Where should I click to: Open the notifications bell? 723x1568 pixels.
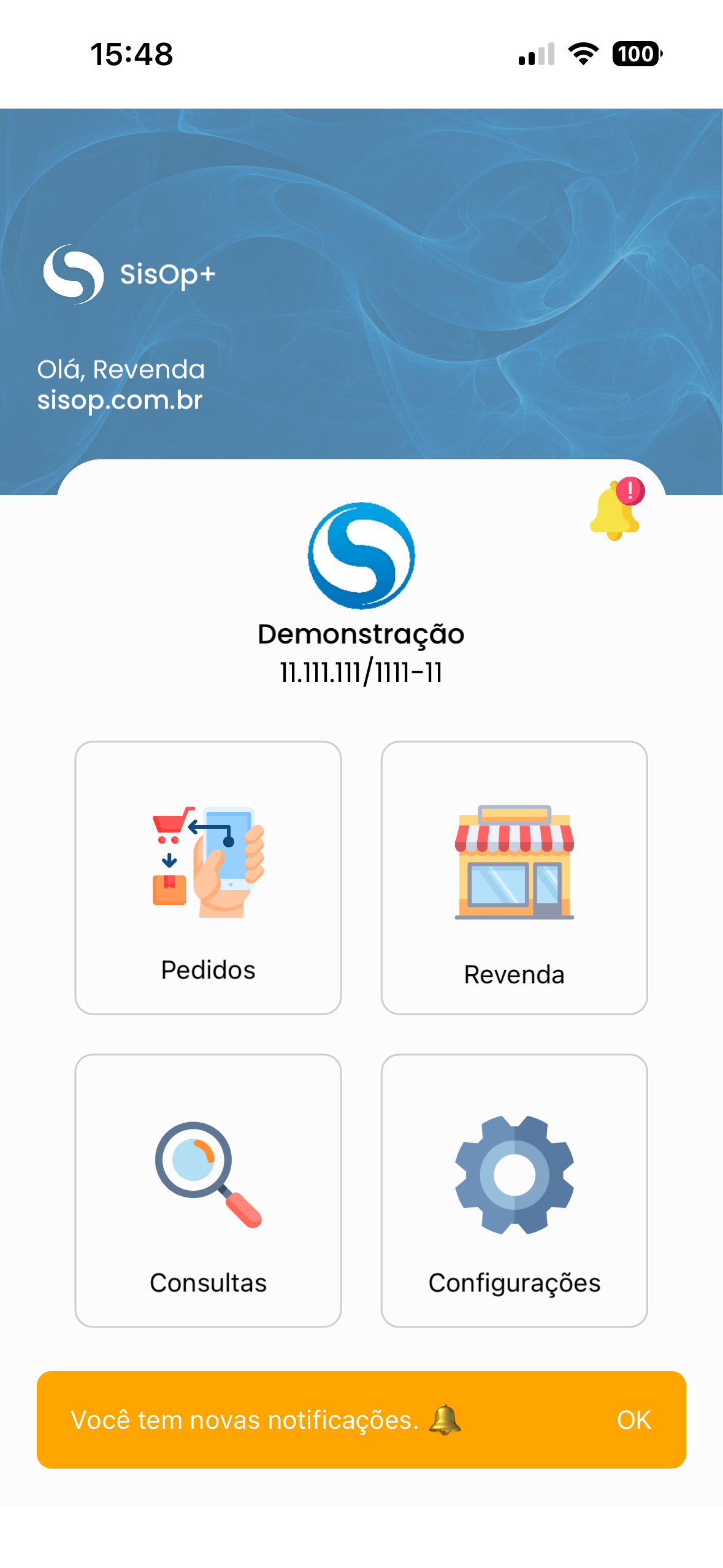coord(615,510)
